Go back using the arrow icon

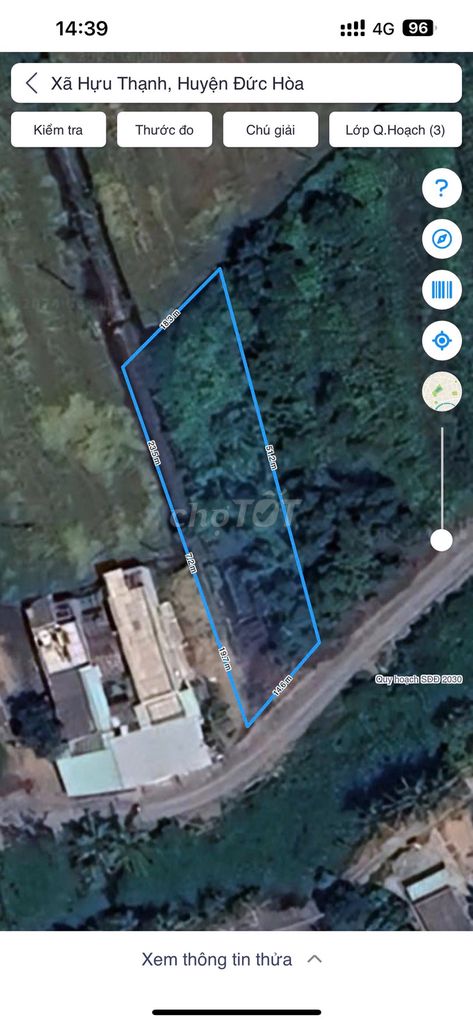pyautogui.click(x=31, y=84)
